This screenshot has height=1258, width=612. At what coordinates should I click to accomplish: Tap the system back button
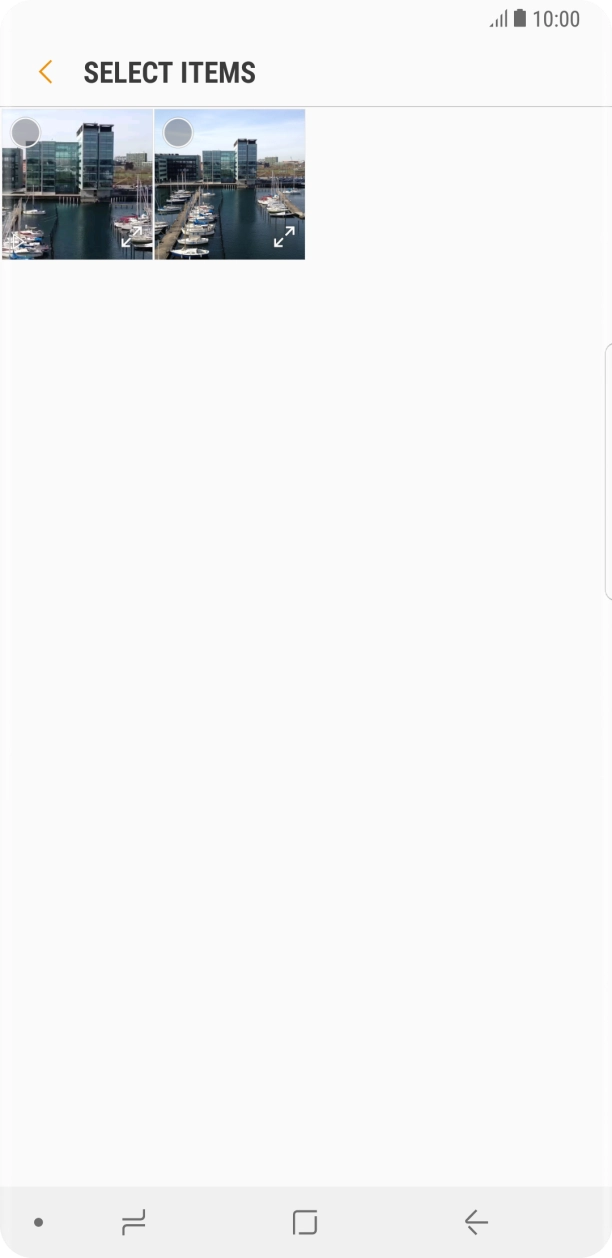[476, 1221]
